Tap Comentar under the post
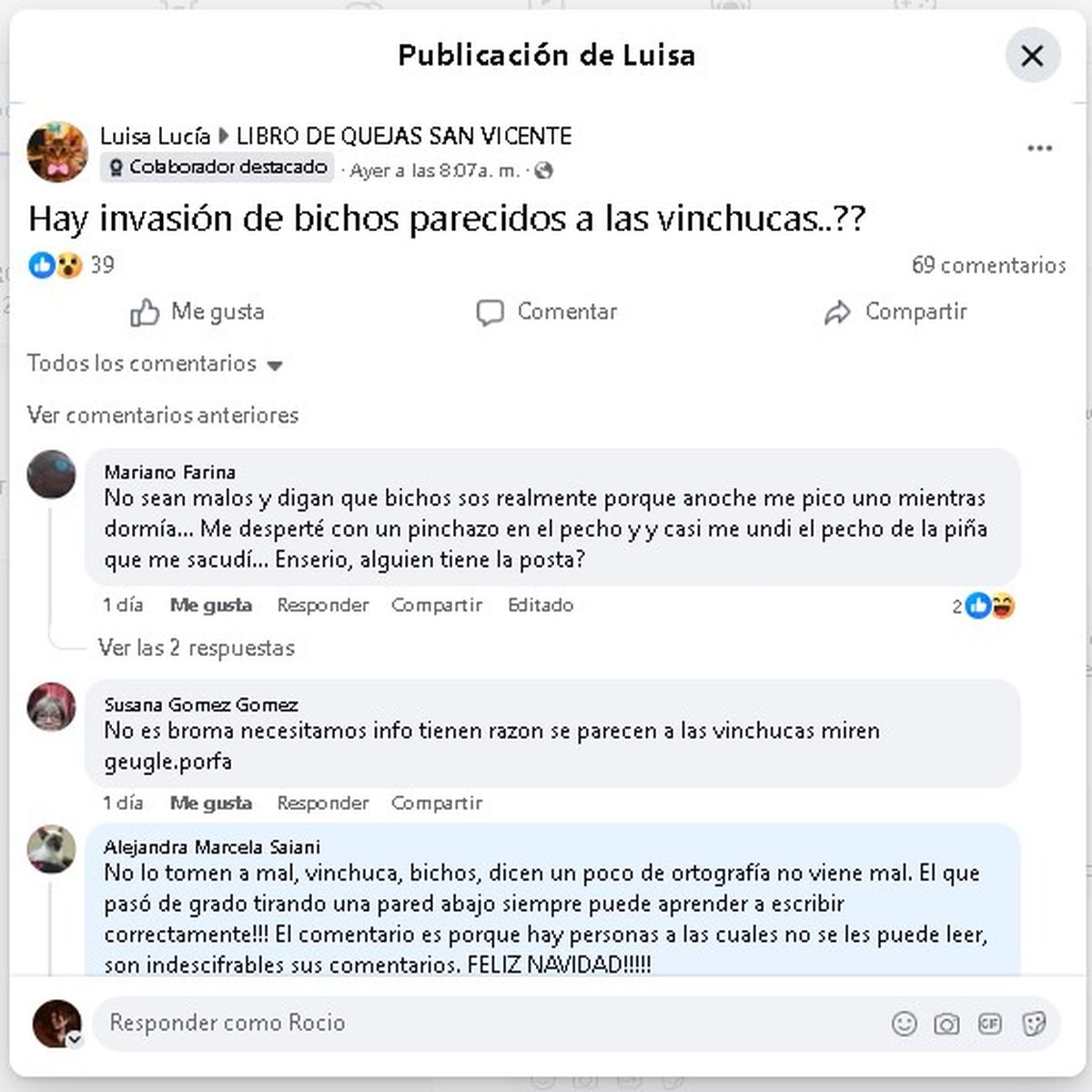This screenshot has width=1092, height=1092. point(546,312)
